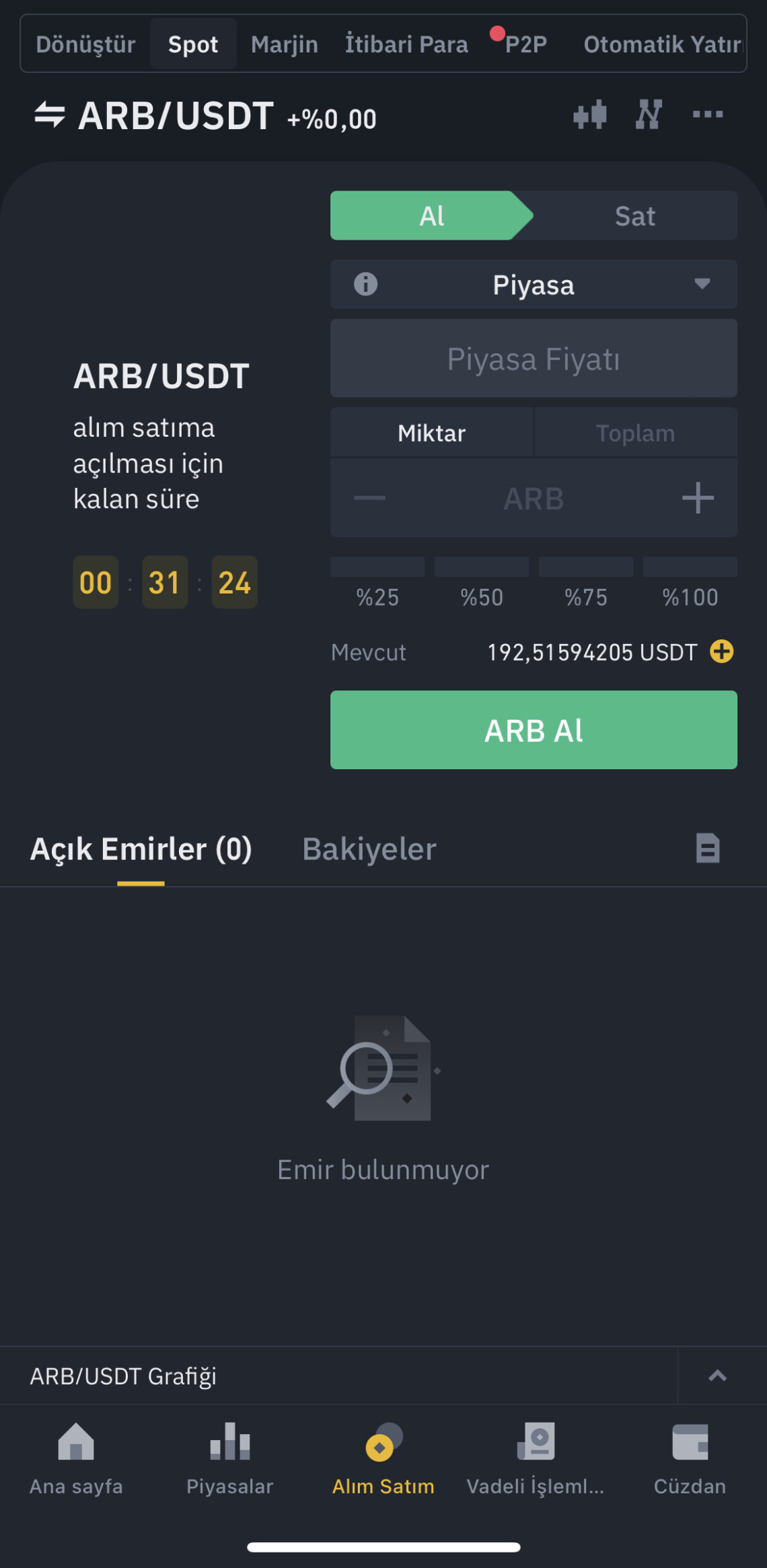Switch to the Marjin tab
767x1568 pixels.
(284, 43)
